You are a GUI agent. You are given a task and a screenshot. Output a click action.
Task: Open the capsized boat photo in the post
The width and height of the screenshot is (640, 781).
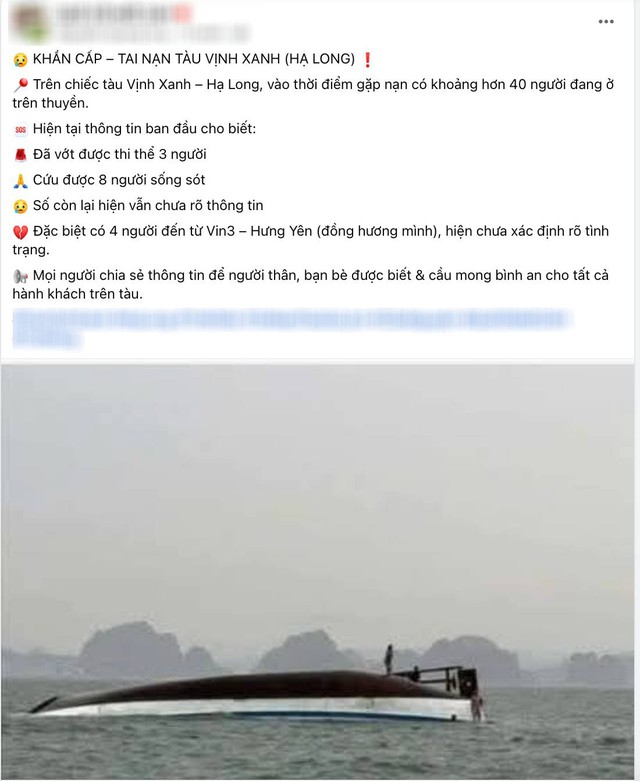pos(318,570)
